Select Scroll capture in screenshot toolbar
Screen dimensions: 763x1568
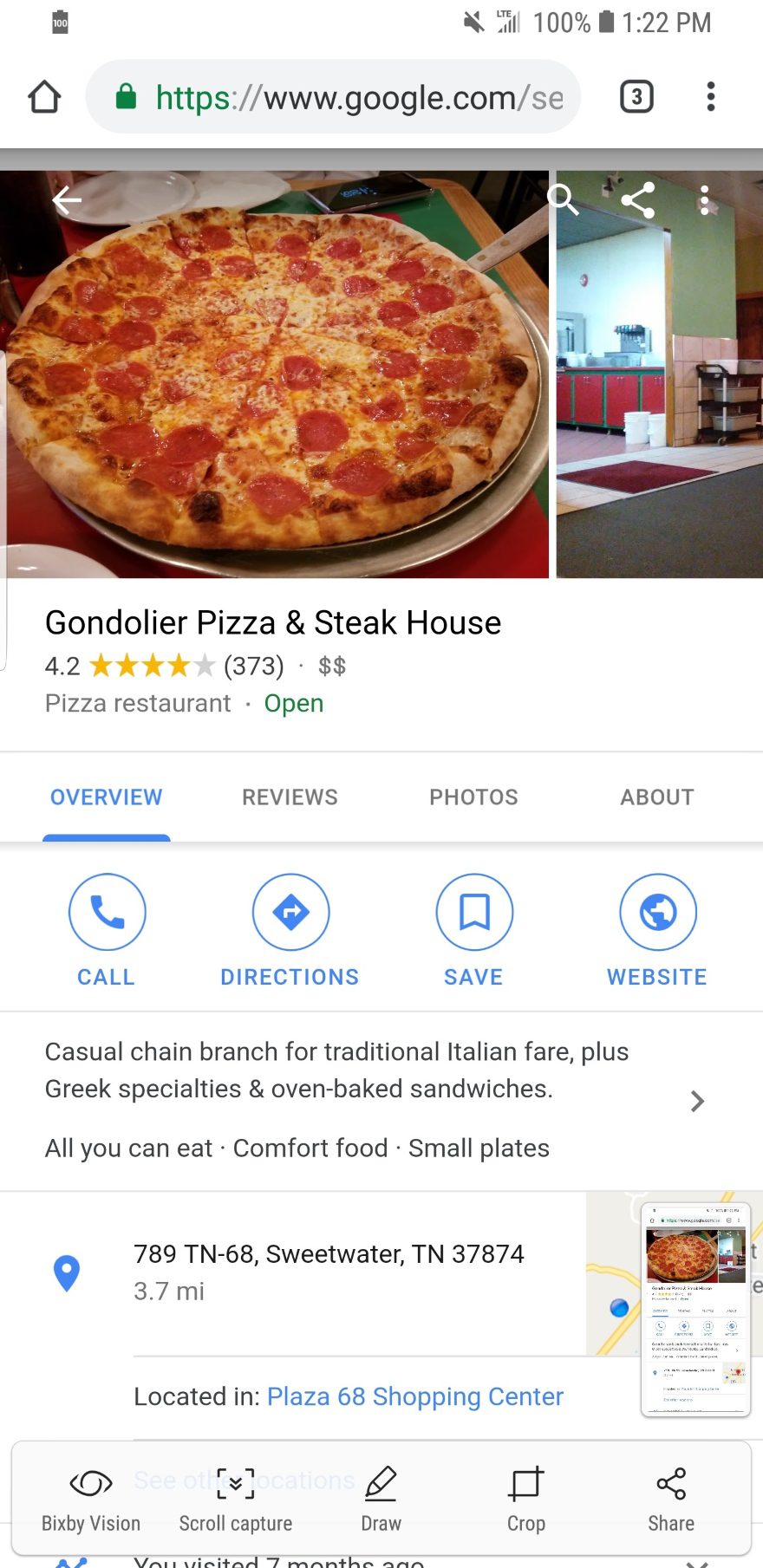235,1498
